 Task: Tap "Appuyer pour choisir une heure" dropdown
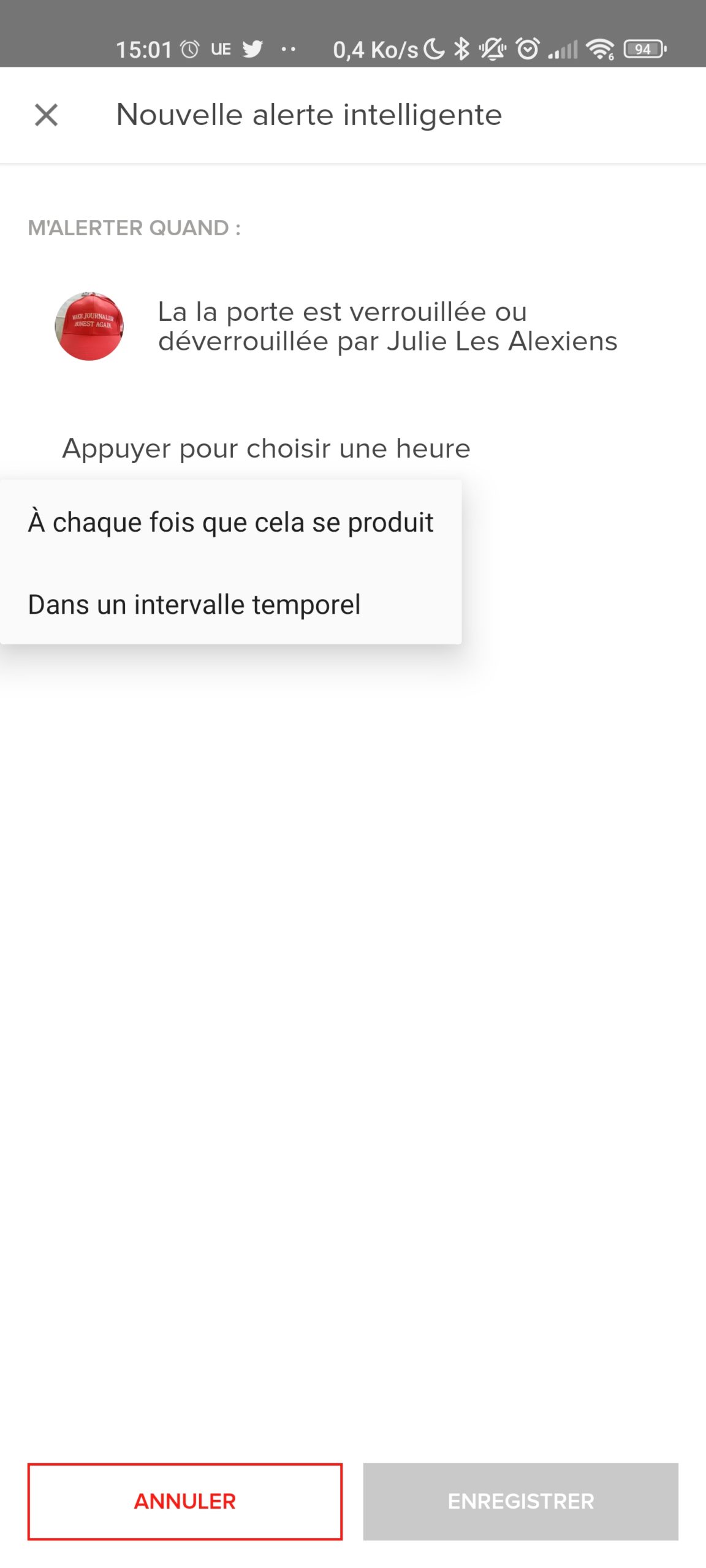[266, 448]
